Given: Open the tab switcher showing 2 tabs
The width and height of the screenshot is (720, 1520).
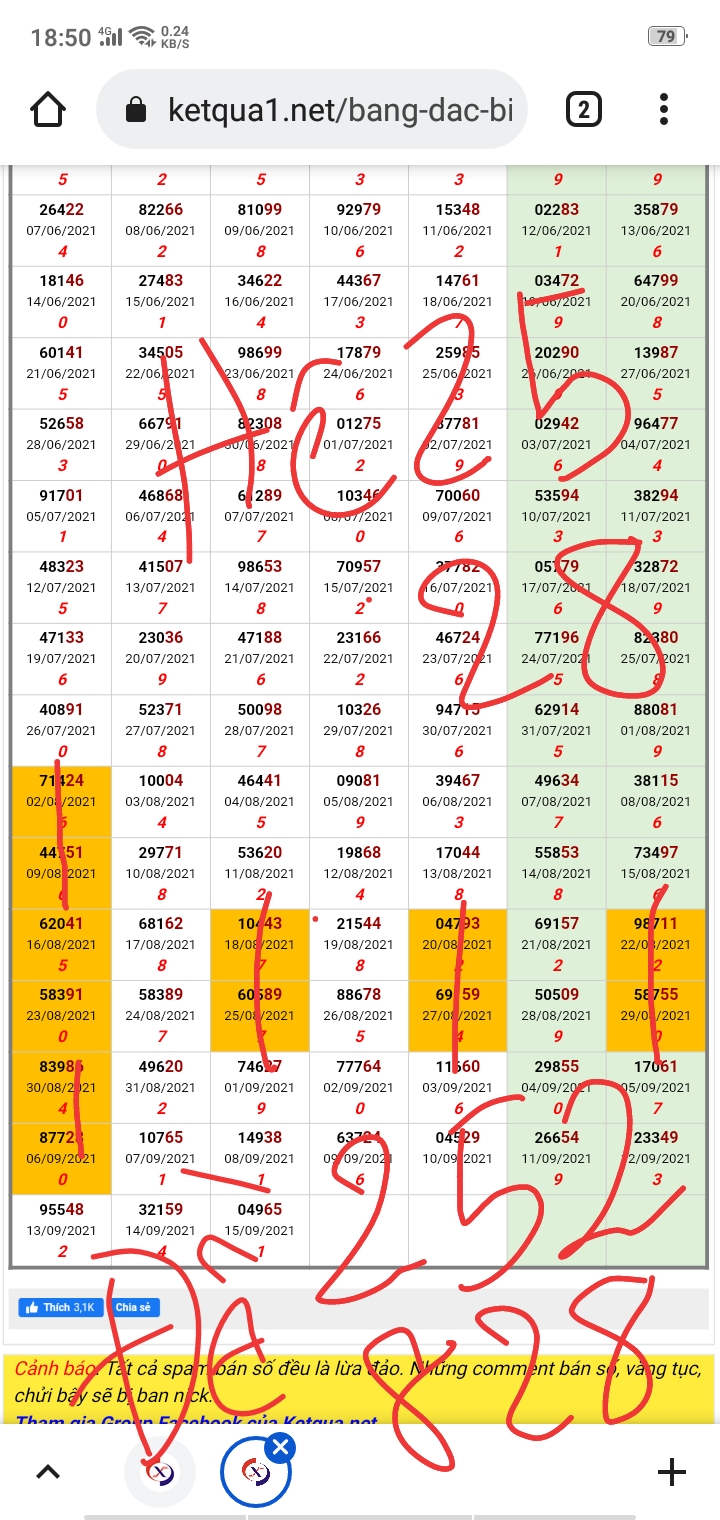Looking at the screenshot, I should (584, 109).
